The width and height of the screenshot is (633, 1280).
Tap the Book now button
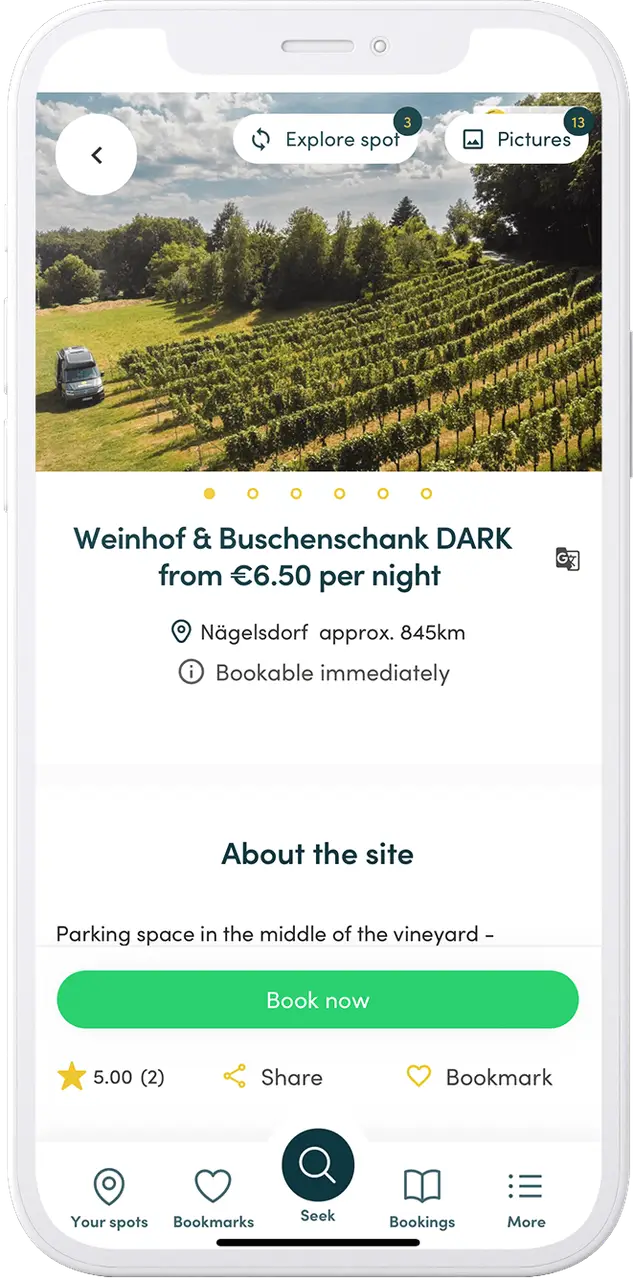click(x=317, y=999)
